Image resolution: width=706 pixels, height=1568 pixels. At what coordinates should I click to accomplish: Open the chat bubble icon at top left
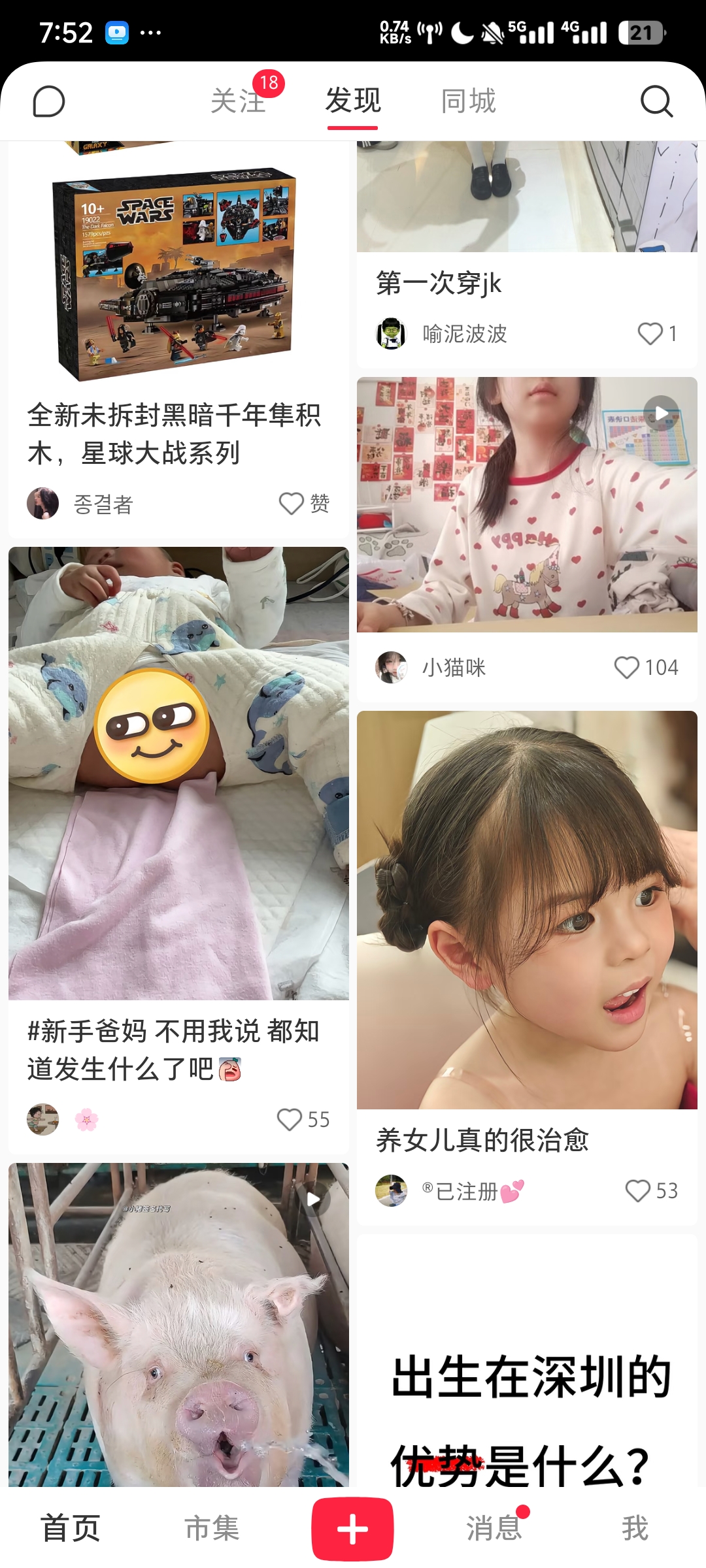49,102
